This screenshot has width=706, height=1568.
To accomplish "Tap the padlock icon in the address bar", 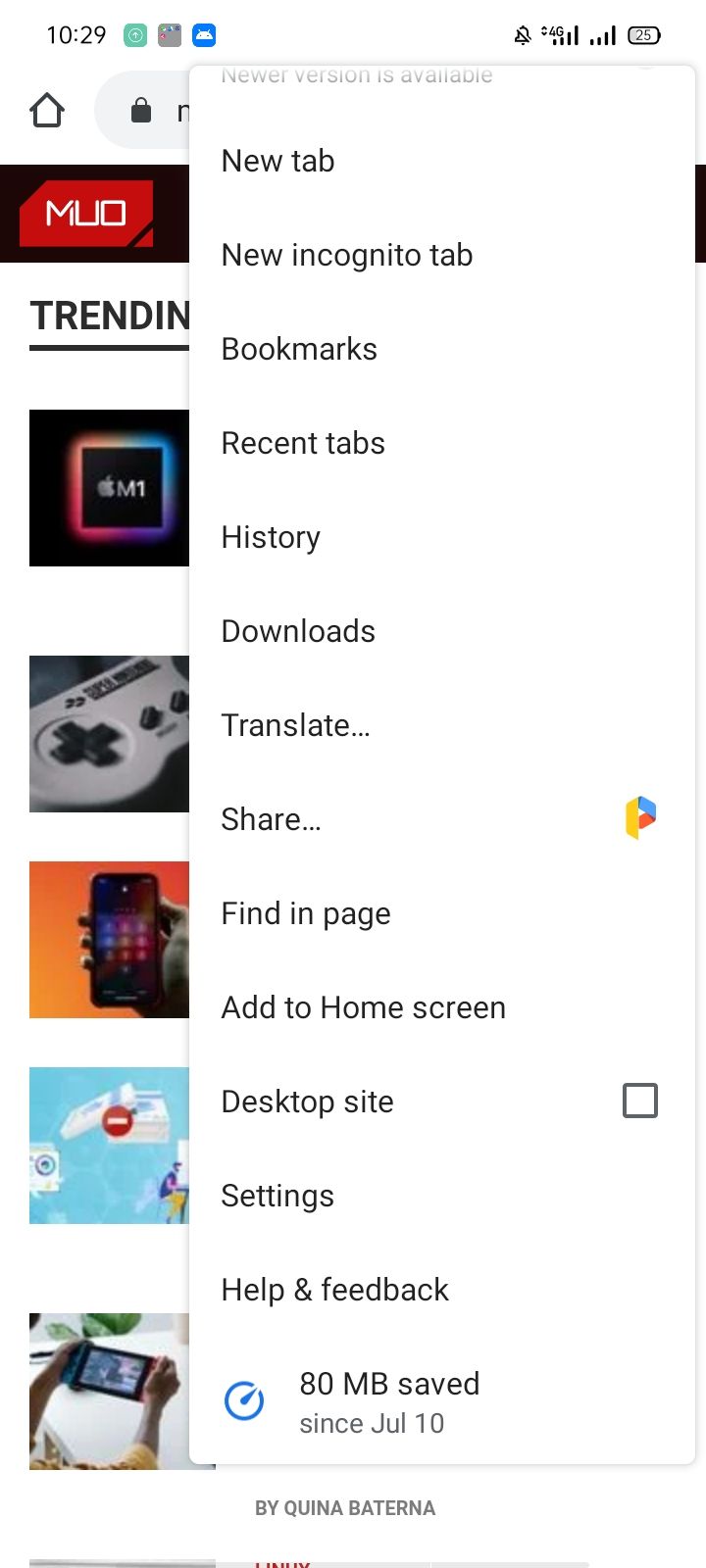I will pos(139,111).
